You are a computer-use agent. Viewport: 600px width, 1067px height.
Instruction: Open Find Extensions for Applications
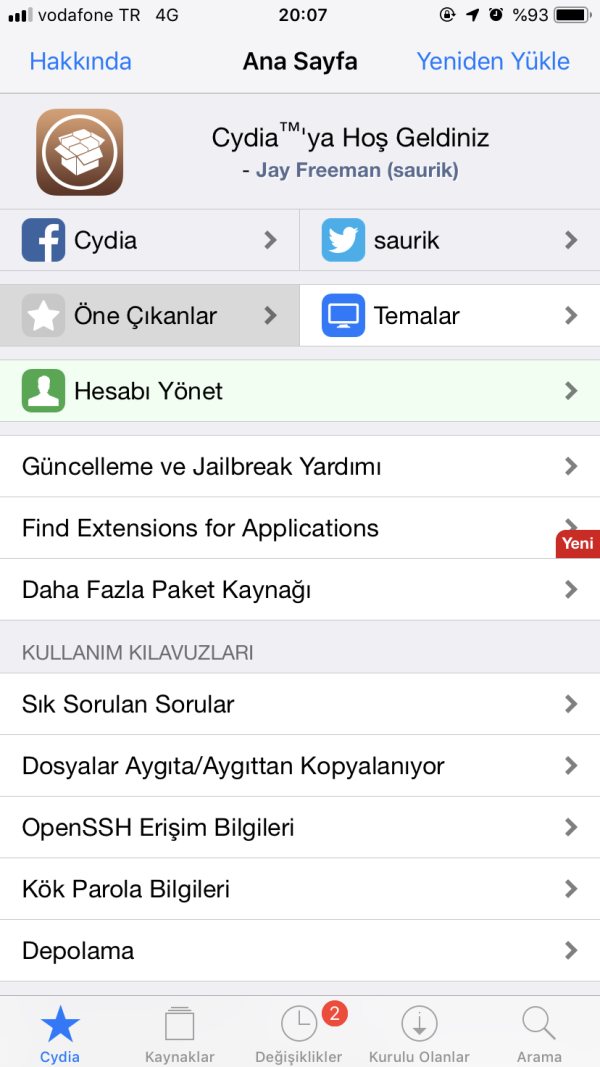pos(300,528)
